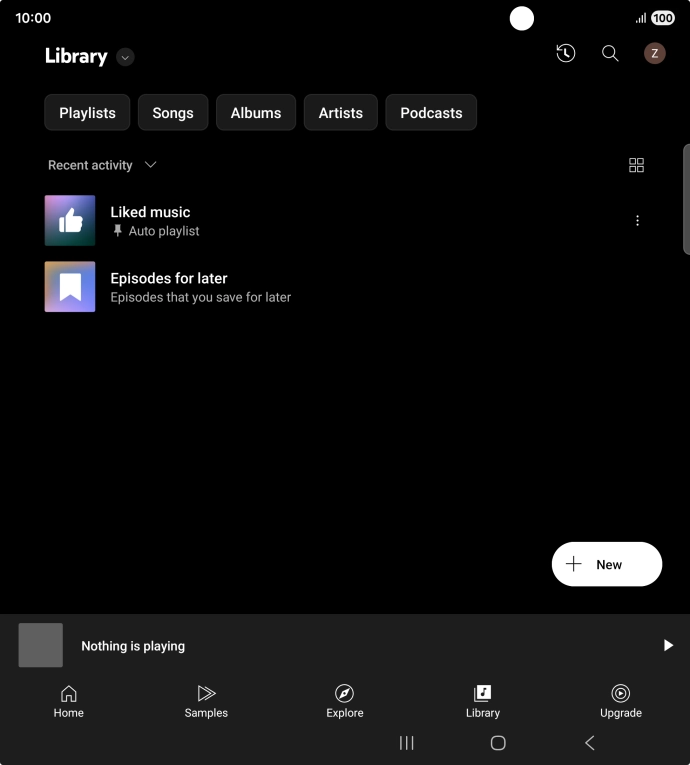Create something with the New button
This screenshot has width=690, height=765.
606,564
